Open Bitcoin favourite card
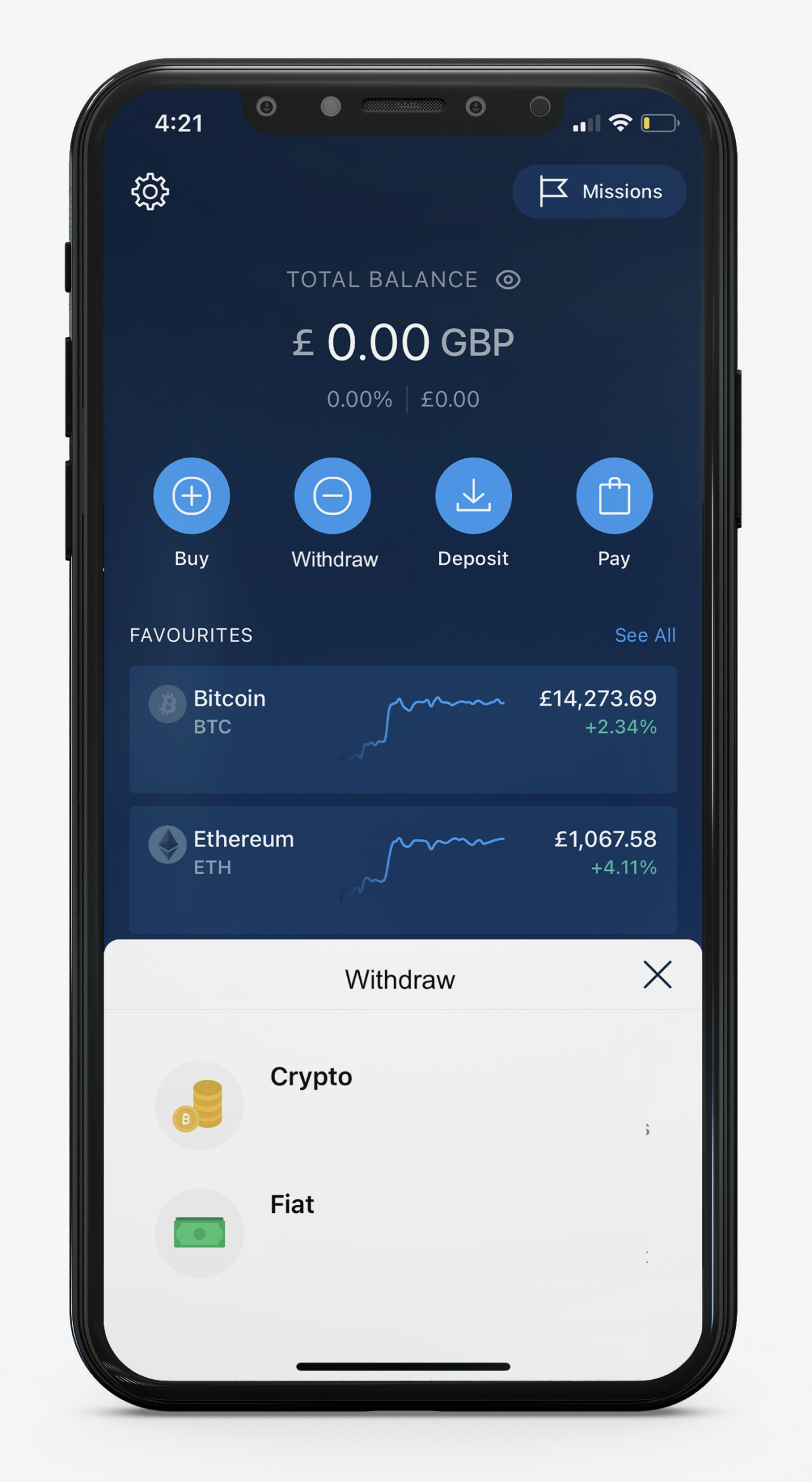 tap(402, 729)
